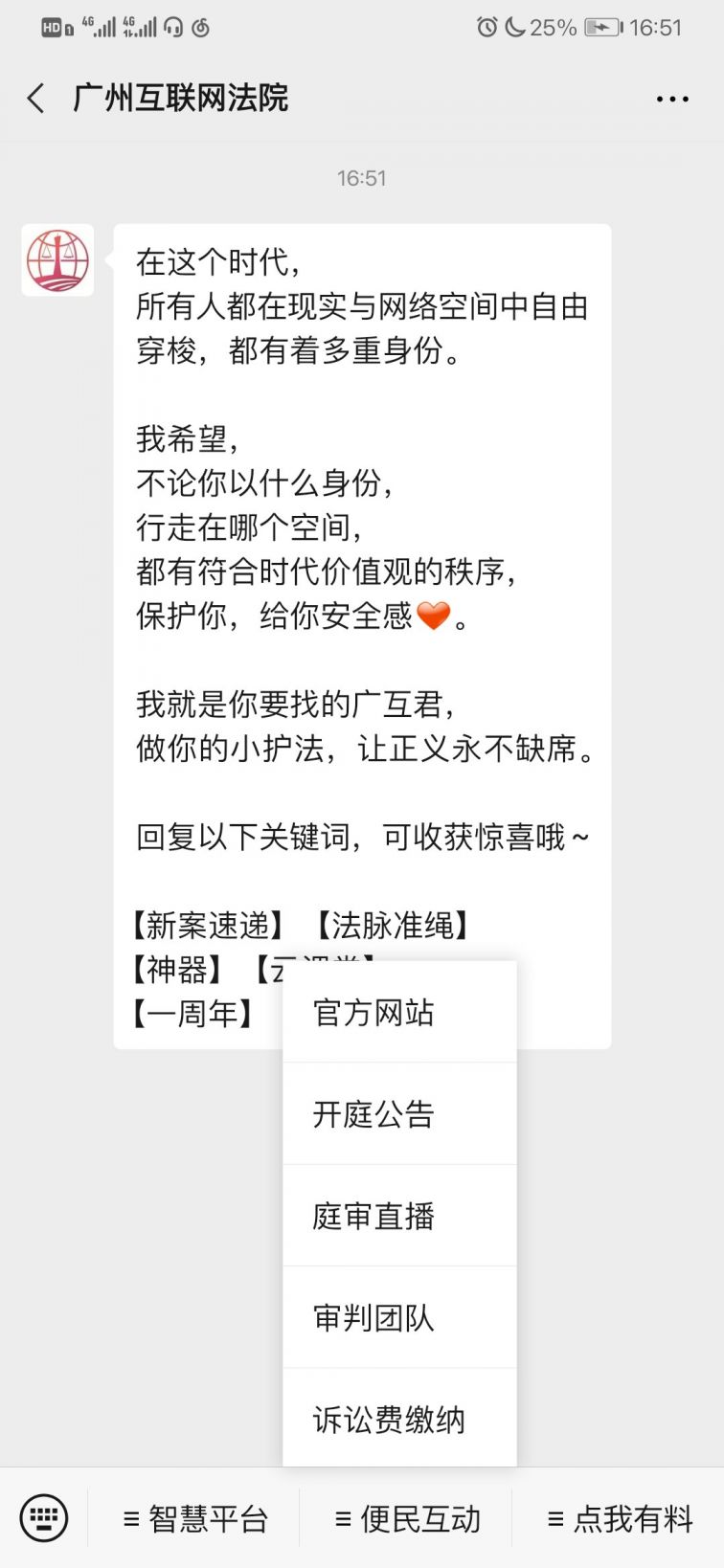Toggle the 智慧平台 bottom menu
This screenshot has width=724, height=1568.
tap(195, 1519)
